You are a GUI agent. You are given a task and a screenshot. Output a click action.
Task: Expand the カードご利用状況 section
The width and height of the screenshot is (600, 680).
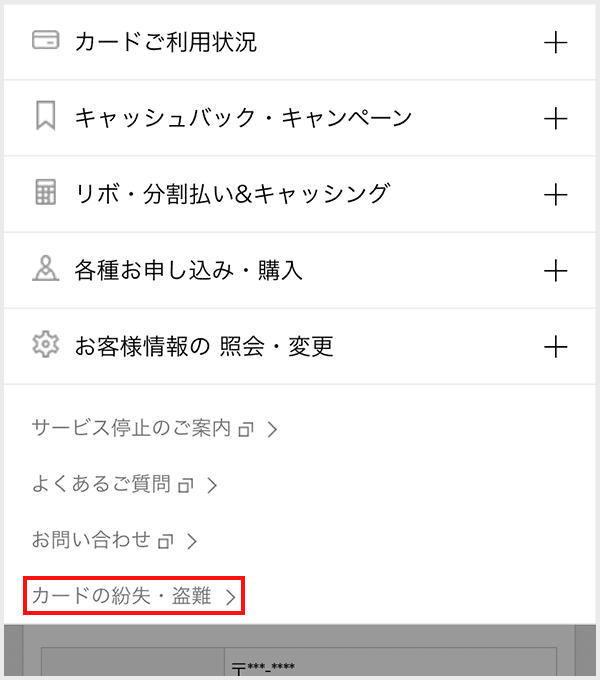click(x=554, y=42)
